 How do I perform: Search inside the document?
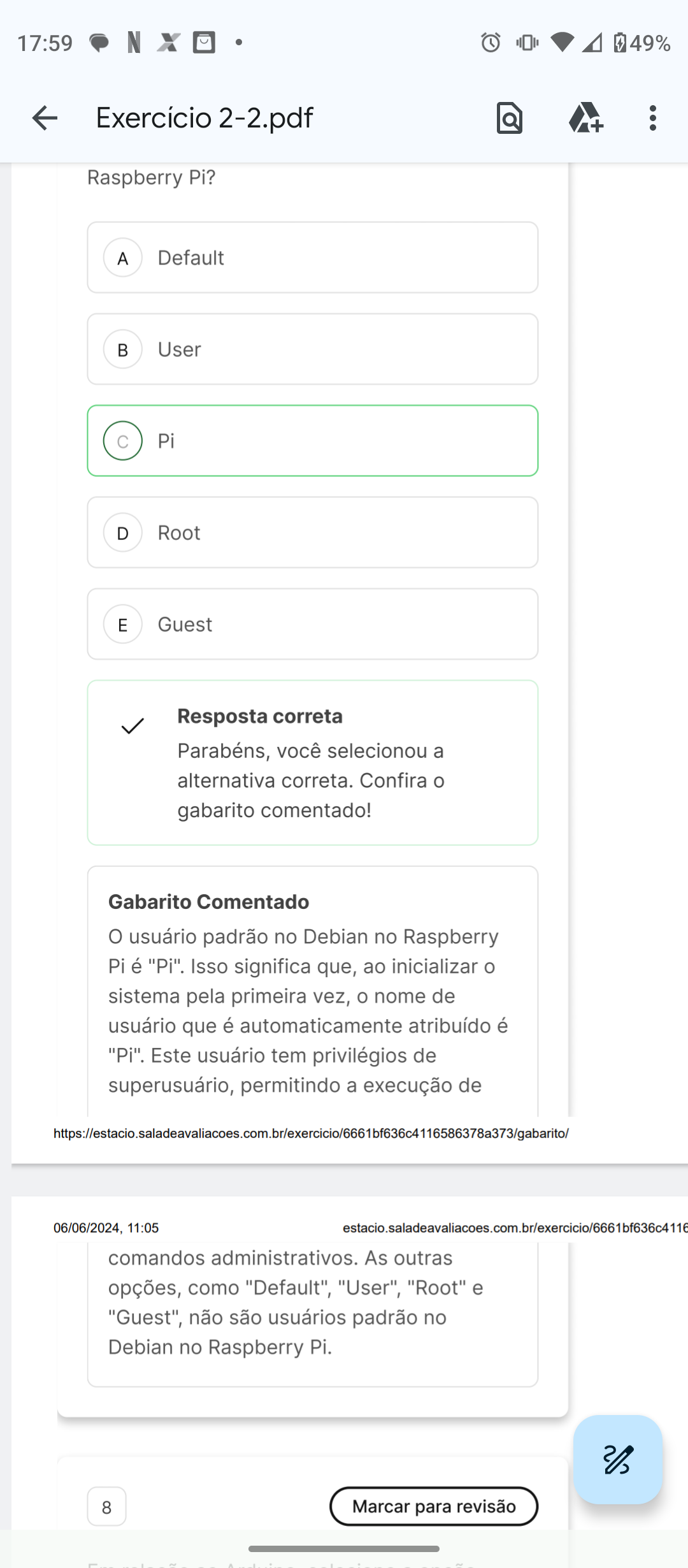509,118
